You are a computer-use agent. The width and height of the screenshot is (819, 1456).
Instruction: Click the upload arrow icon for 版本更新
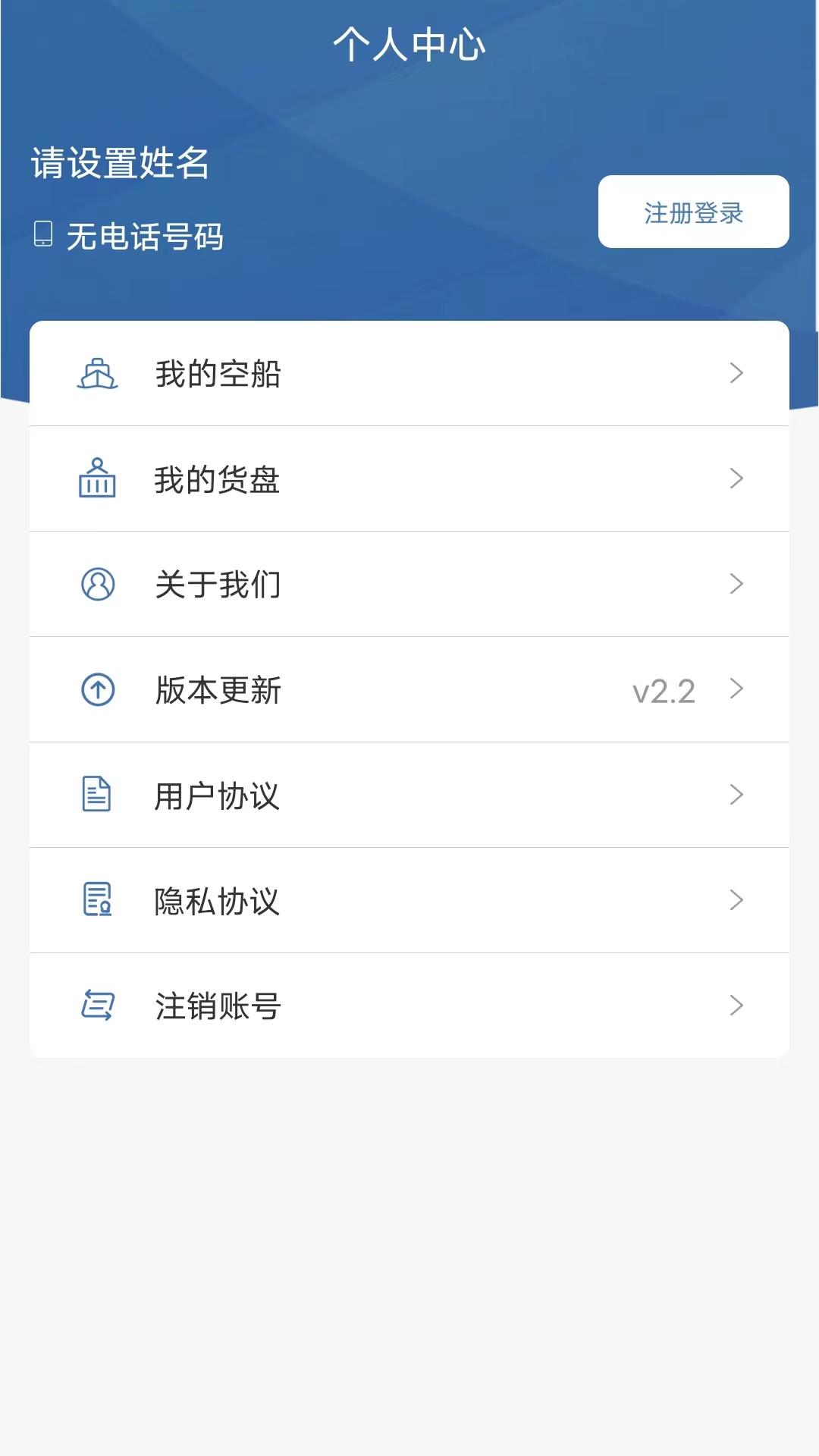(97, 690)
